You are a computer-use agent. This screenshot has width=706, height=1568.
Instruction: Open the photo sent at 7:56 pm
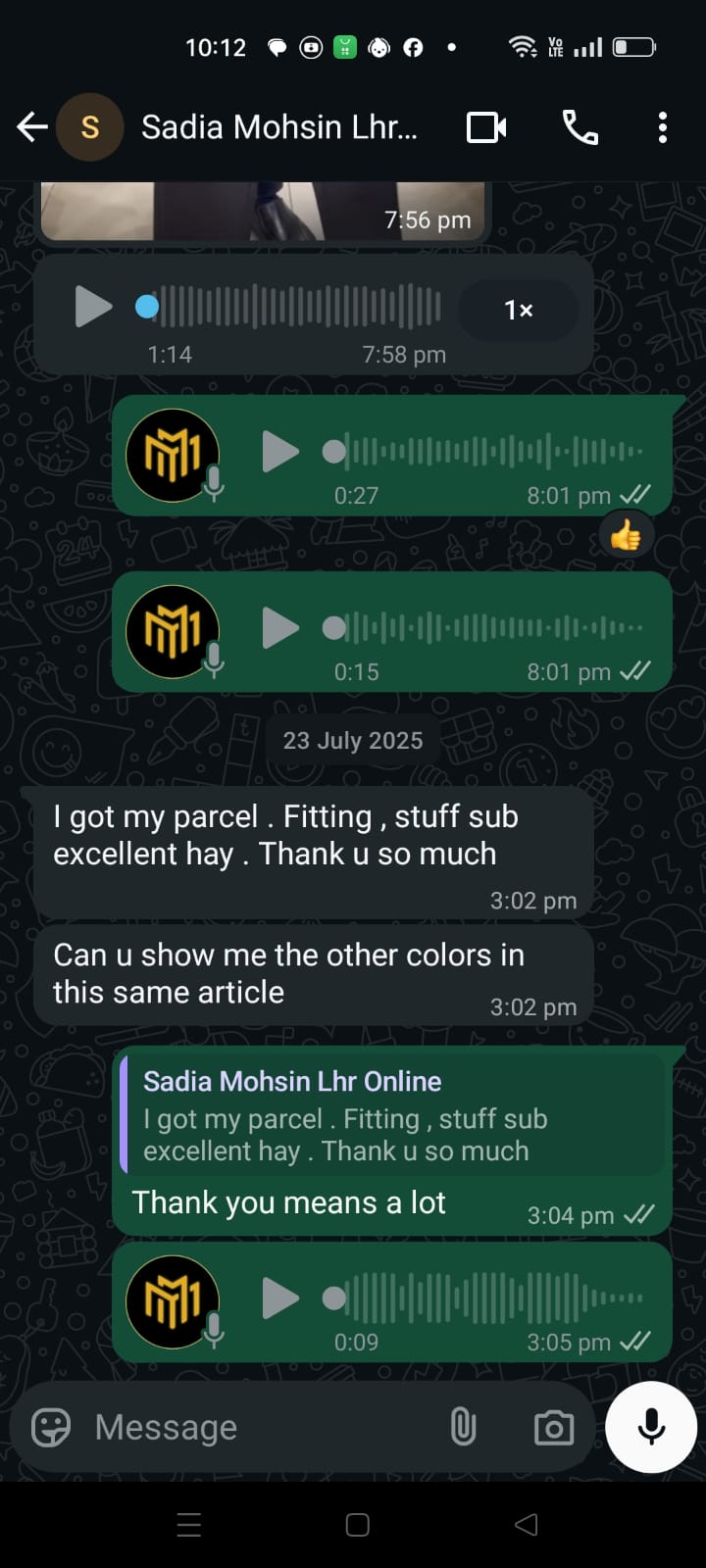[263, 211]
